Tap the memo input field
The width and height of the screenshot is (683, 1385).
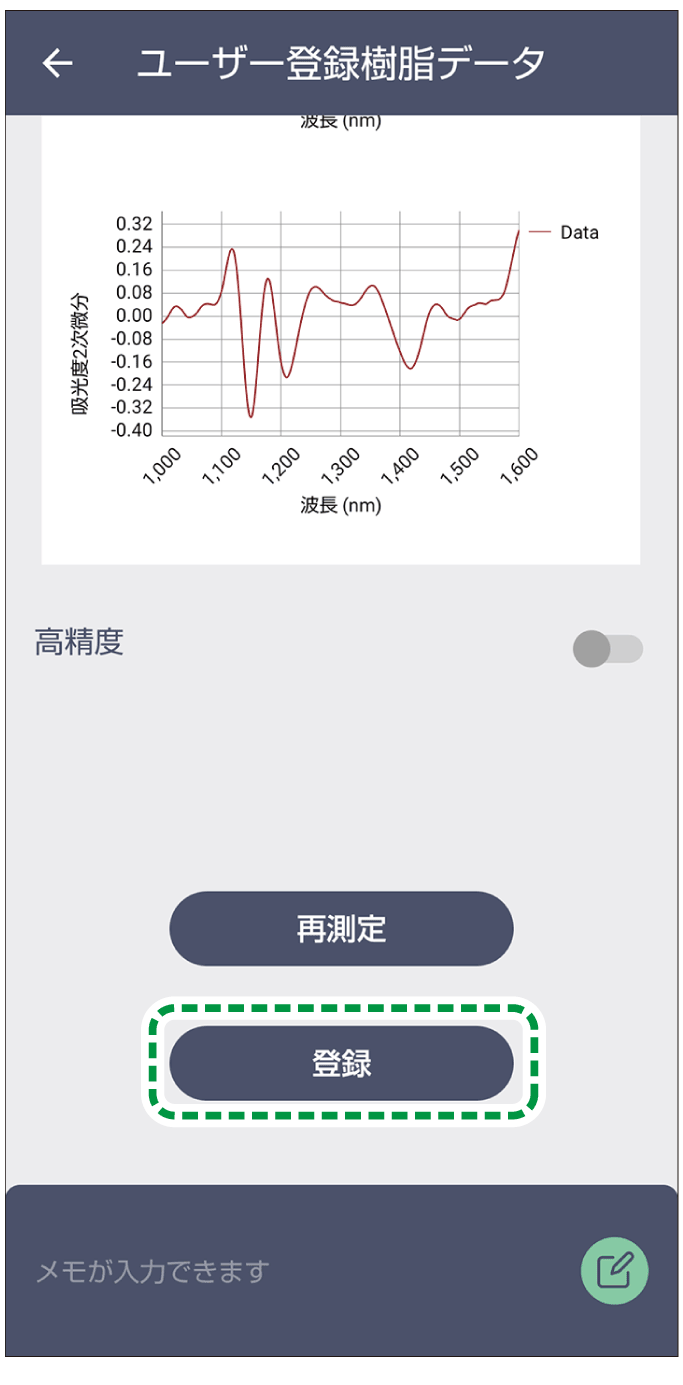tap(280, 1271)
